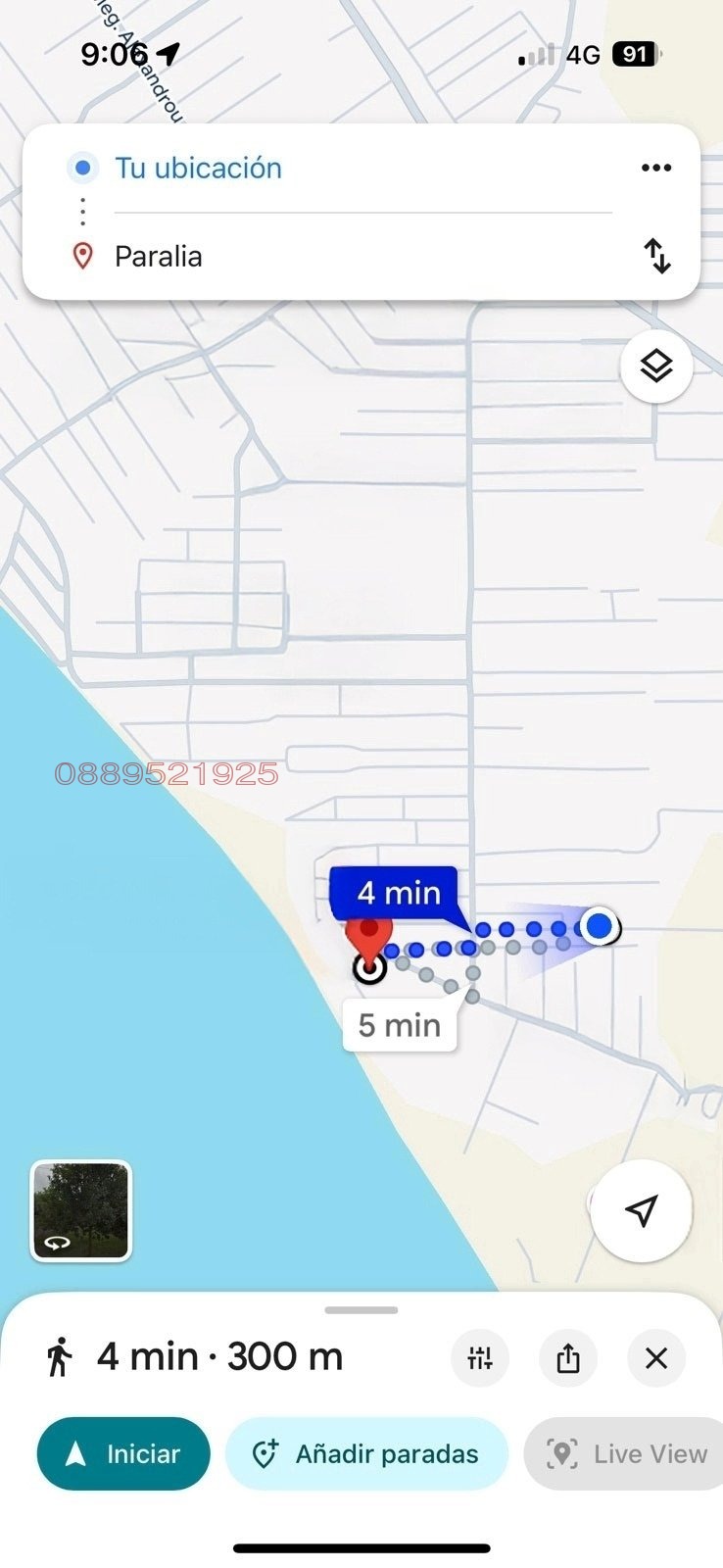This screenshot has width=723, height=1568.
Task: Launch Live View mode
Action: coord(627,1453)
